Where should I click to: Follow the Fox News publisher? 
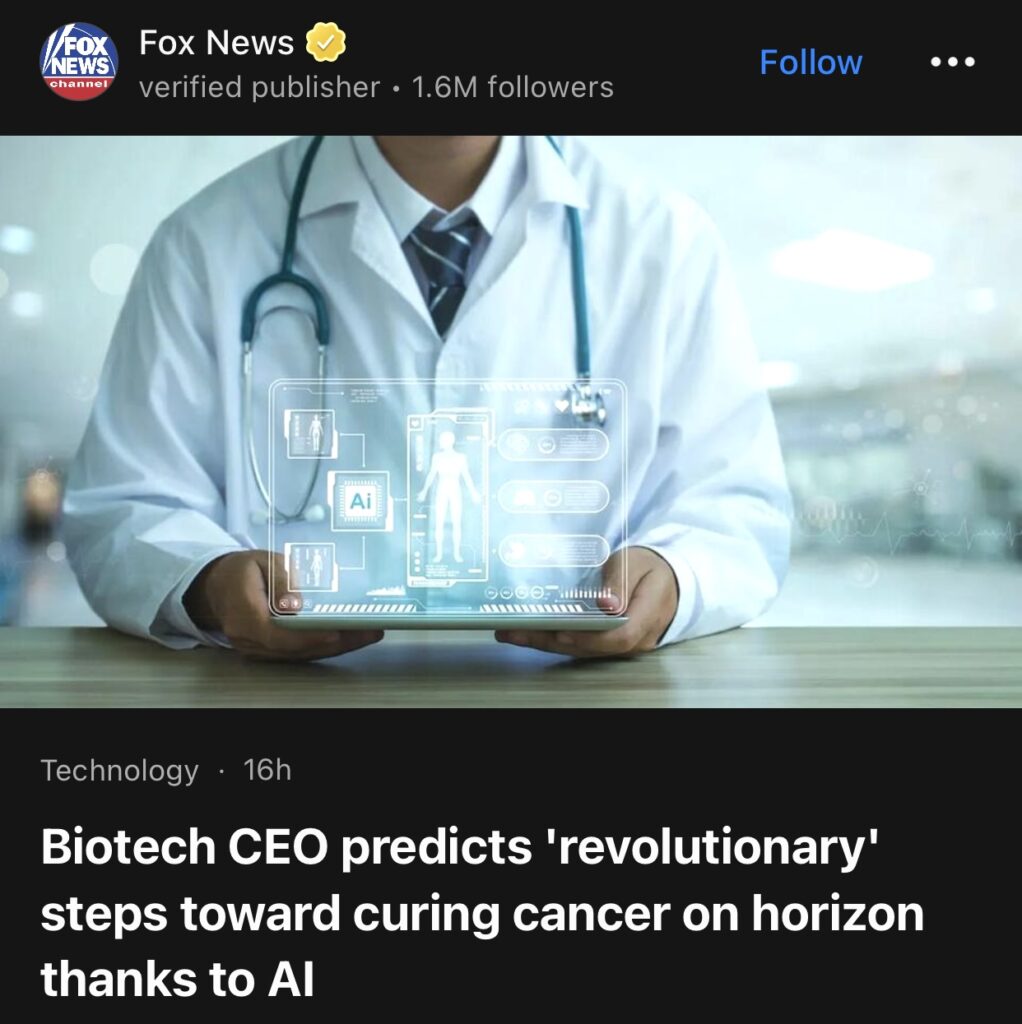[x=810, y=62]
